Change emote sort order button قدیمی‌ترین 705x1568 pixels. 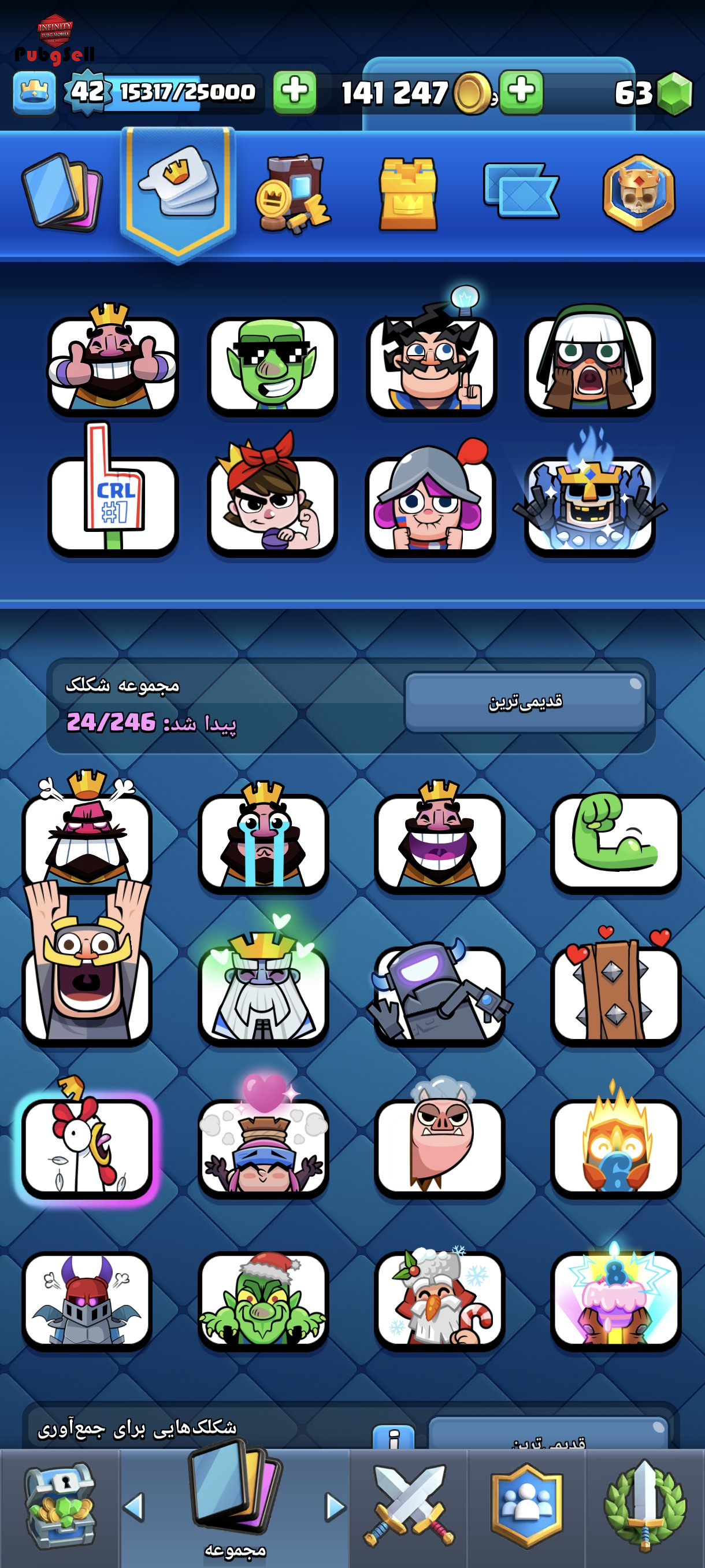(525, 702)
